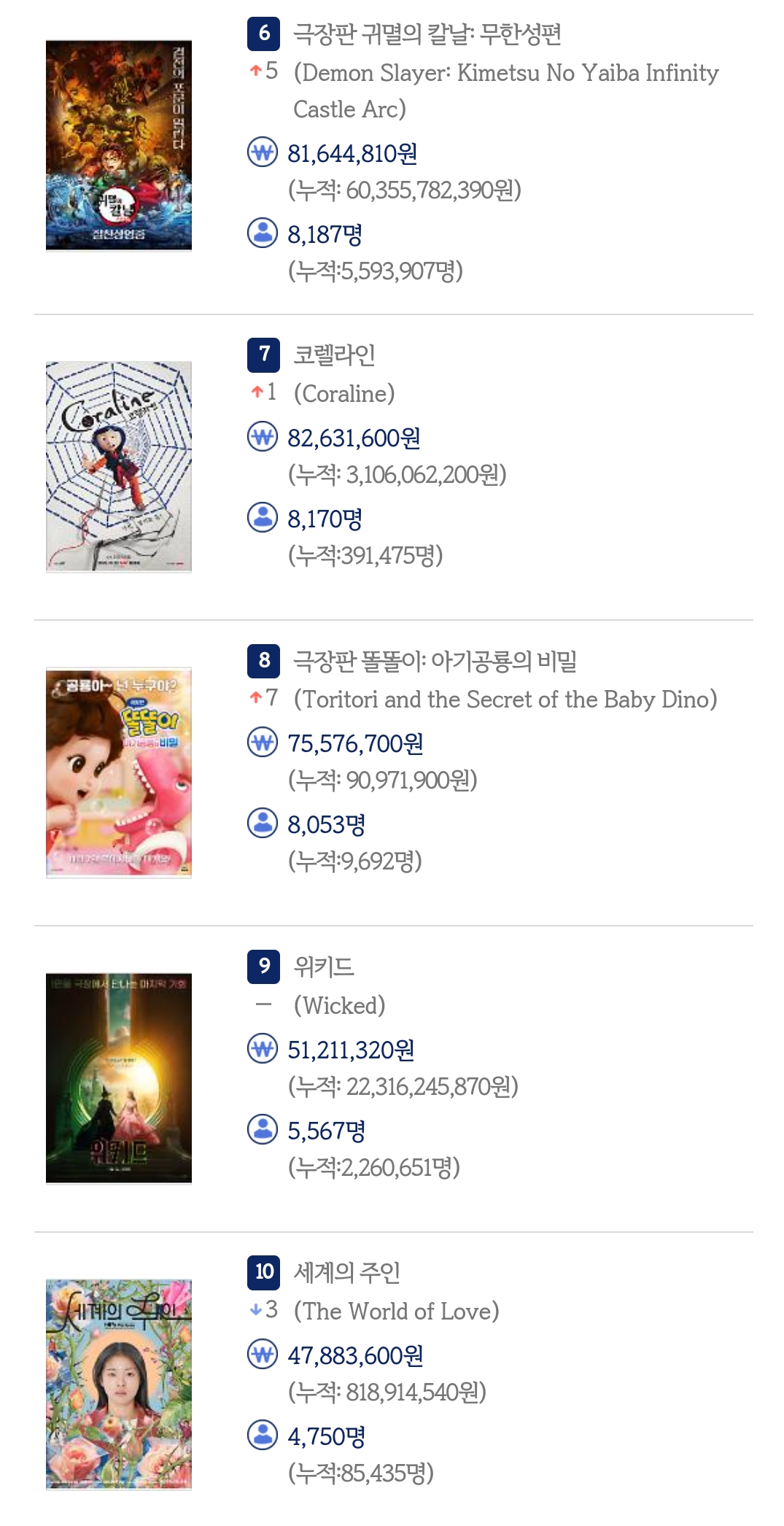Screen dimensions: 784x1526
Task: Open the Coraline movie title
Action: pos(334,355)
